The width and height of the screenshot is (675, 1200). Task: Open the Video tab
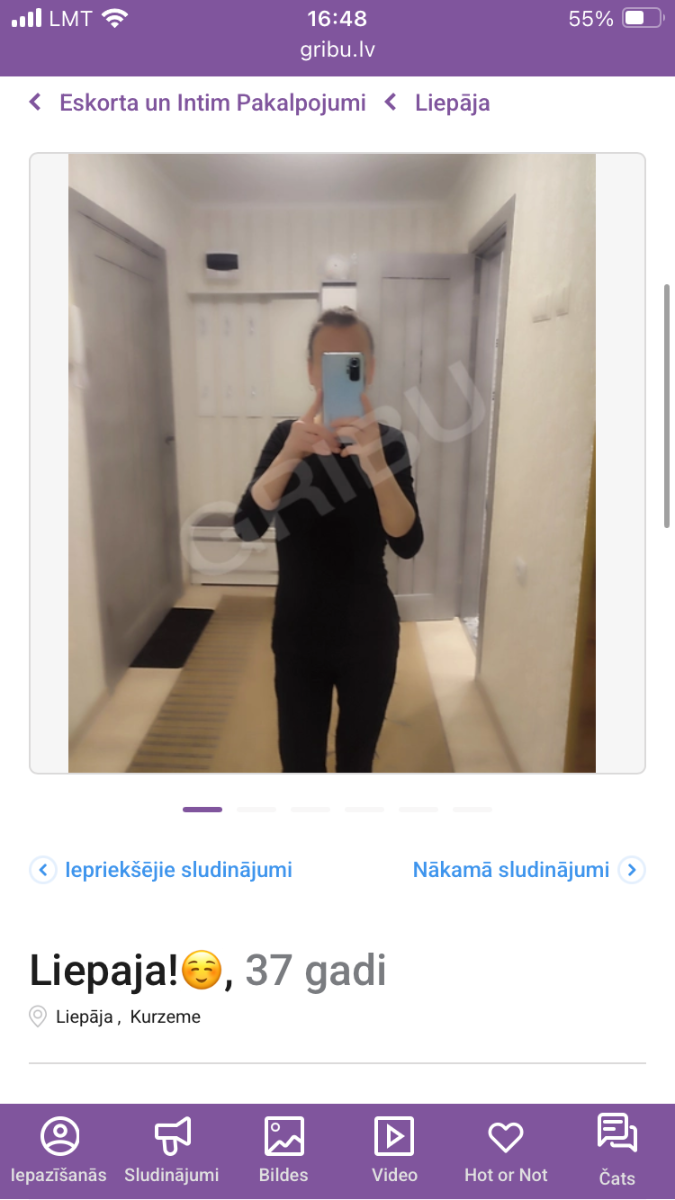(x=394, y=1151)
